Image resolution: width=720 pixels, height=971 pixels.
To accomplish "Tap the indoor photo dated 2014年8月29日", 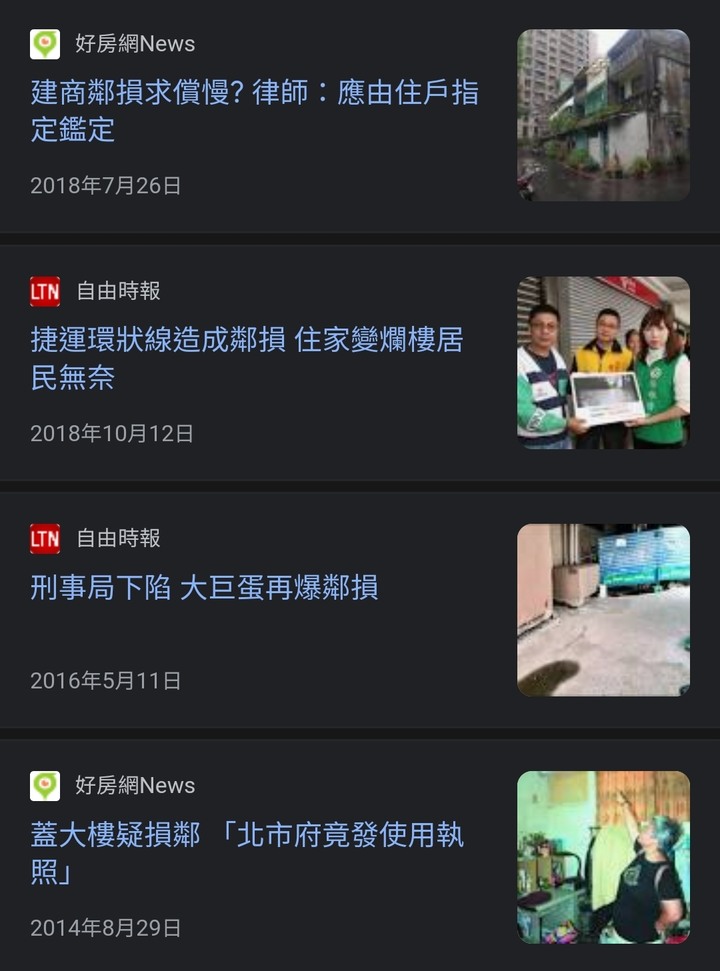I will [603, 856].
